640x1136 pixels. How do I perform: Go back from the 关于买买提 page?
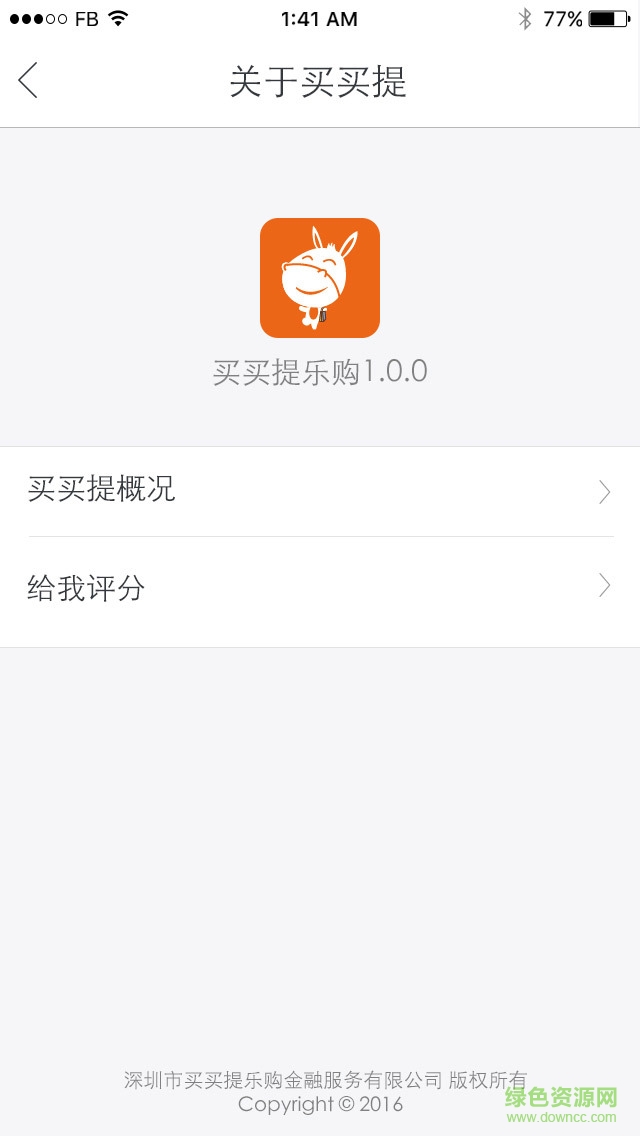pyautogui.click(x=28, y=80)
